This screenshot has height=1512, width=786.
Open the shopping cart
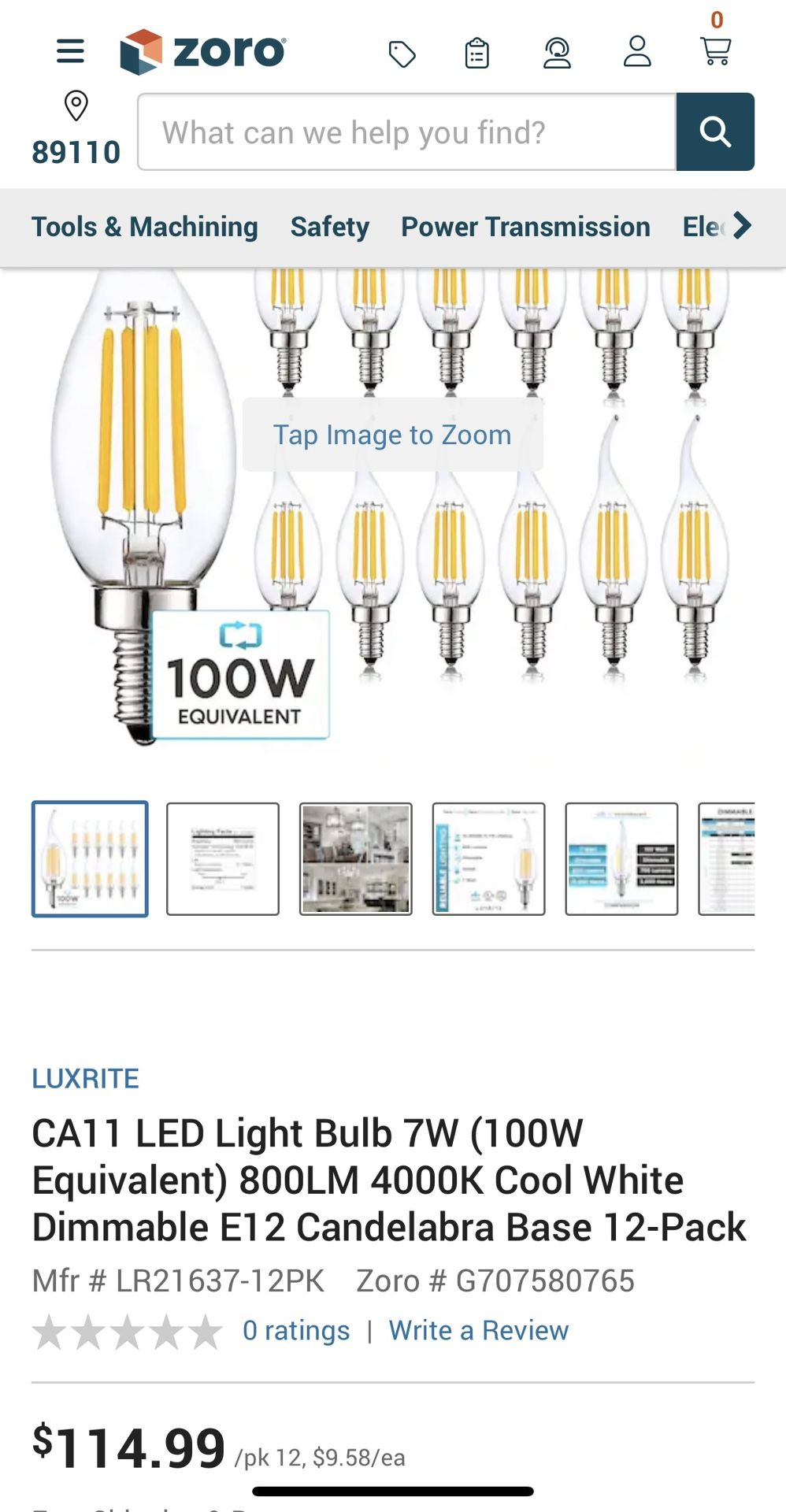coord(716,50)
